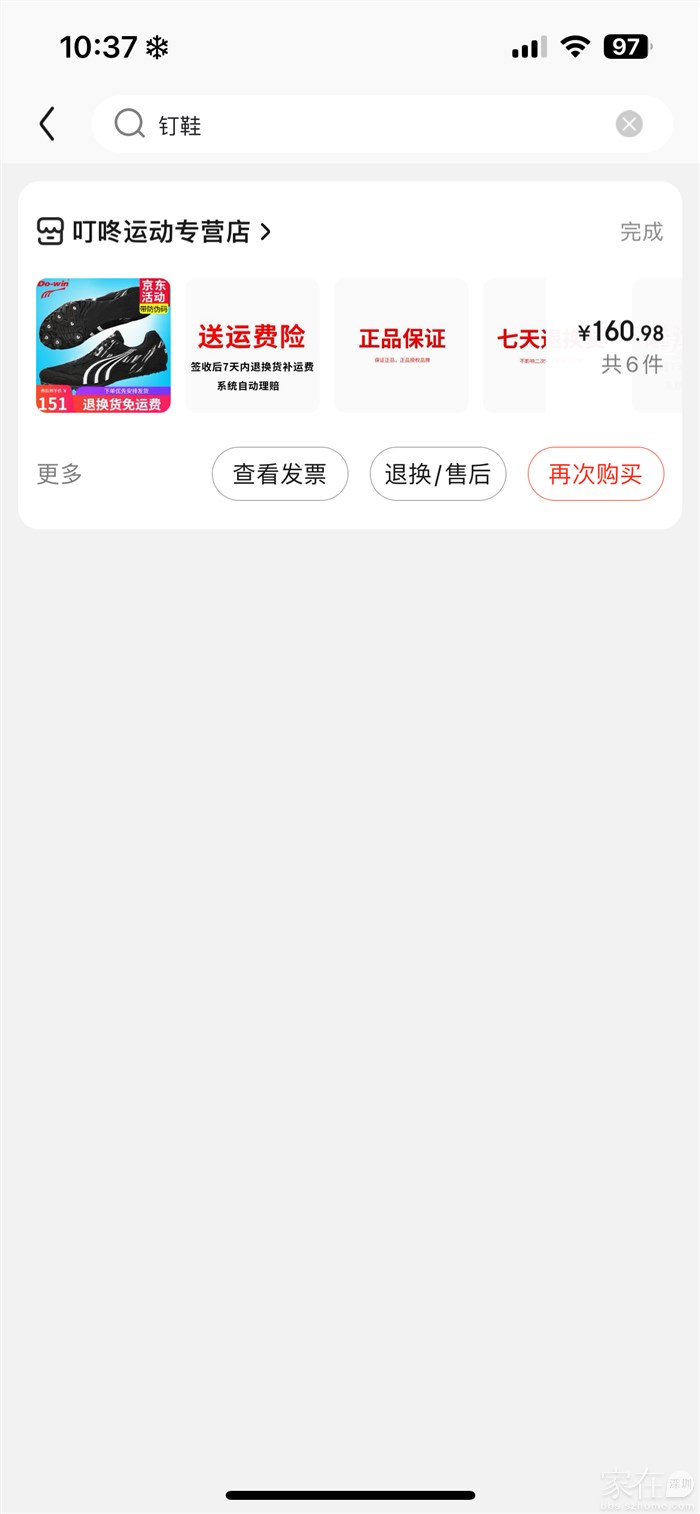Image resolution: width=700 pixels, height=1514 pixels.
Task: Tap the search field containing 钉鞋
Action: [380, 124]
